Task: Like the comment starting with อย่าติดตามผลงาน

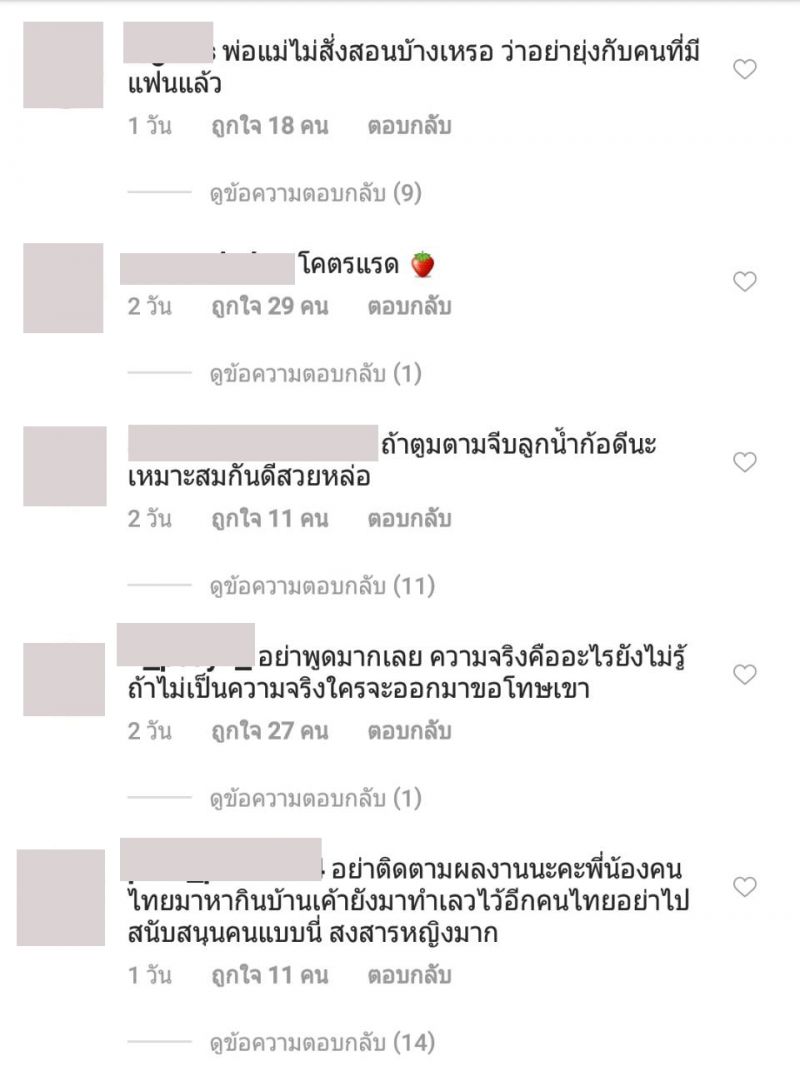Action: 745,887
